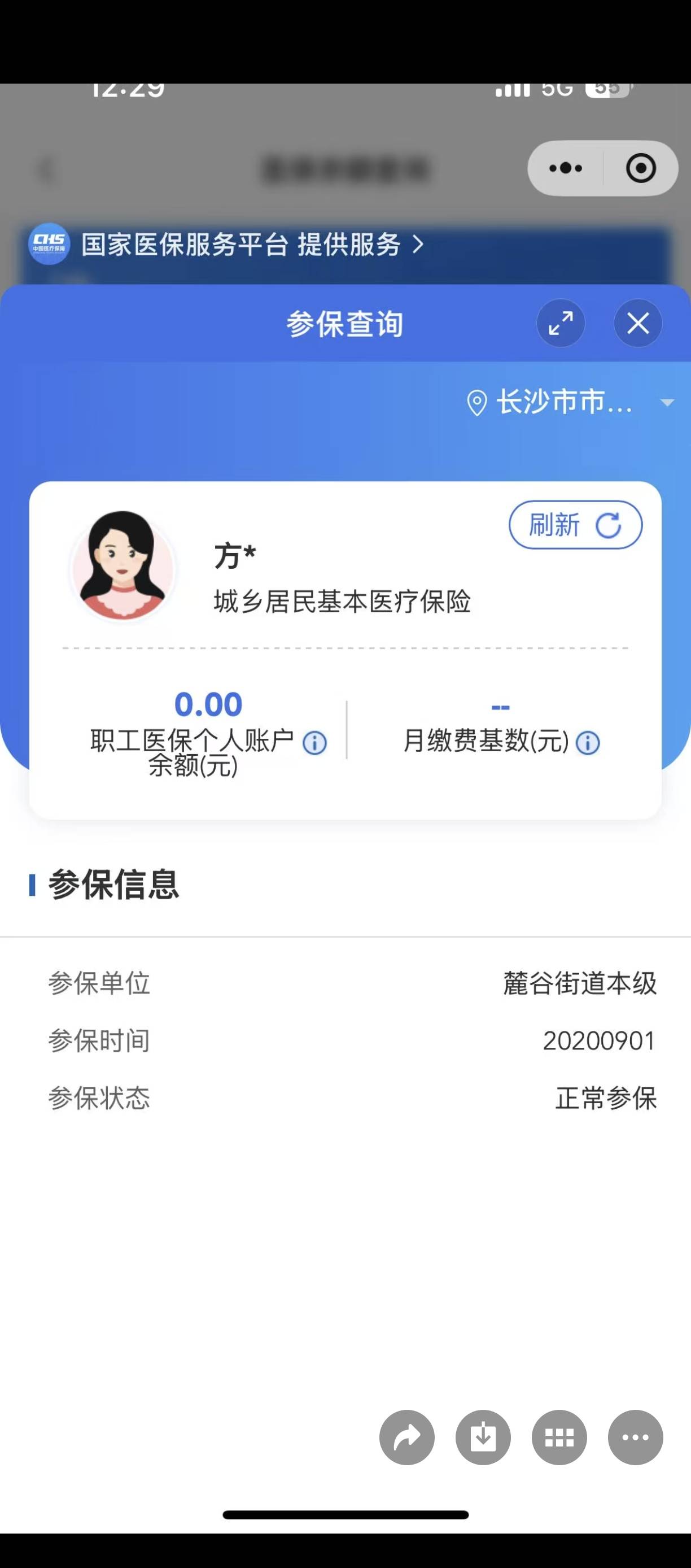Close the mini program via circle button
Screen dimensions: 691x1568
pos(641,168)
